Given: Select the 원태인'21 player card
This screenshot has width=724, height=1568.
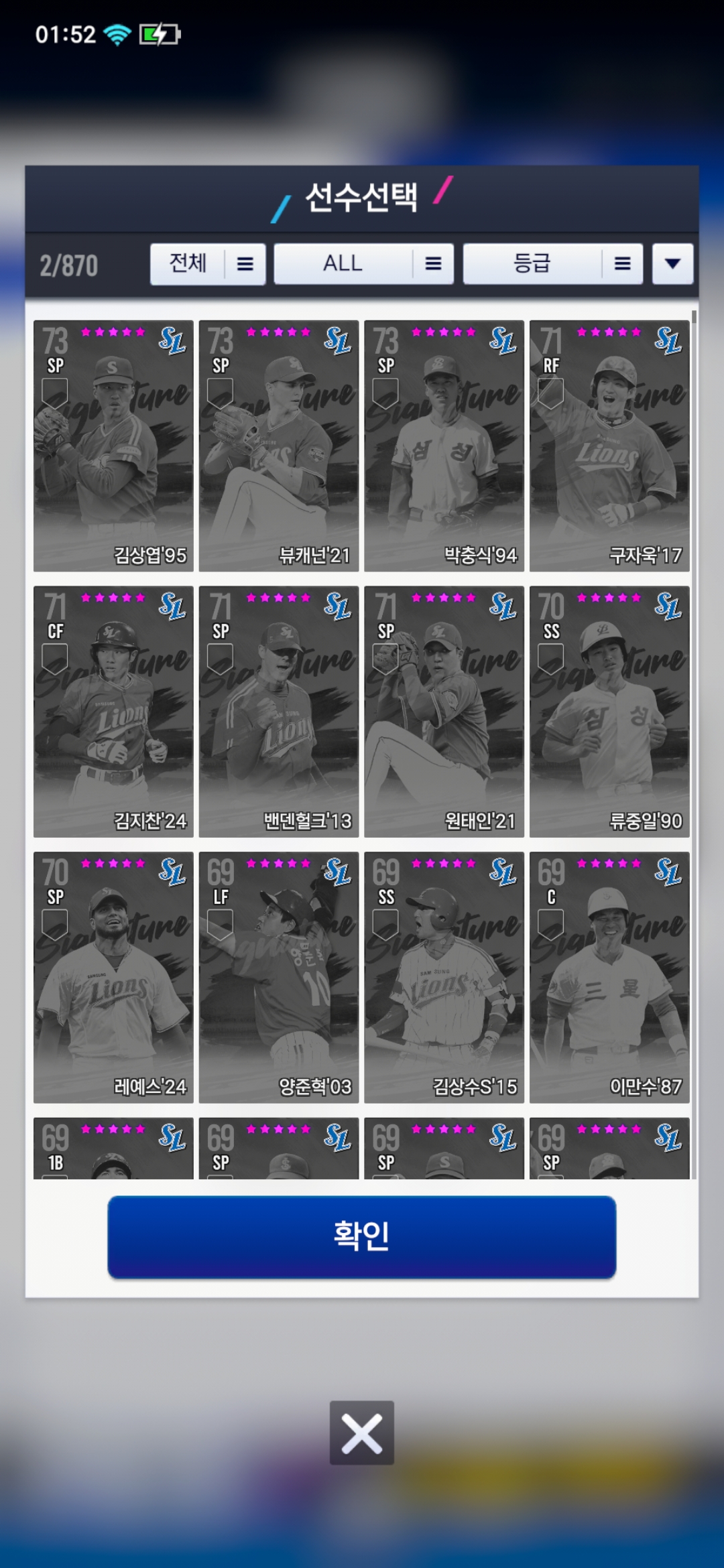Looking at the screenshot, I should (444, 712).
